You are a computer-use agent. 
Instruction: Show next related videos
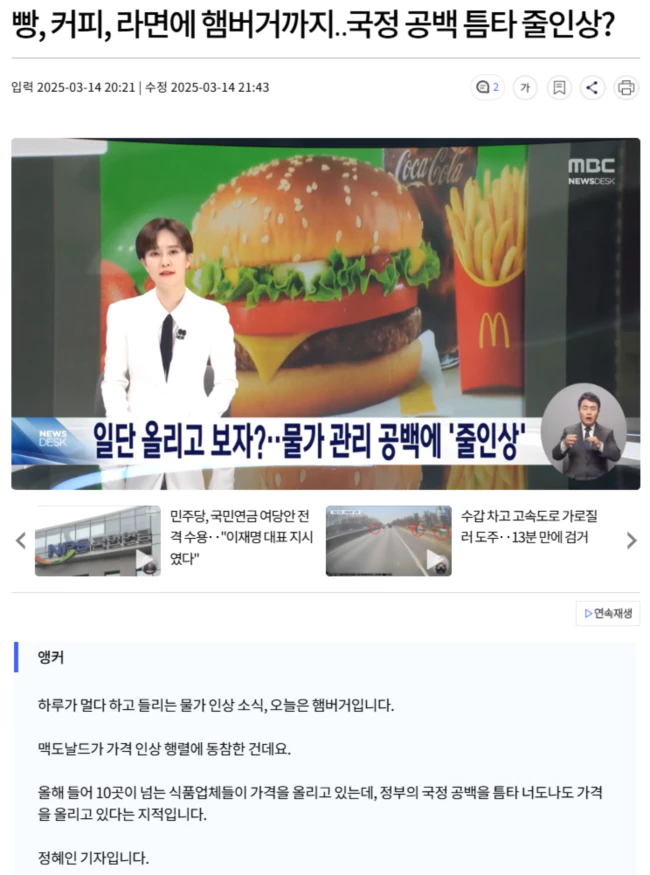[631, 541]
